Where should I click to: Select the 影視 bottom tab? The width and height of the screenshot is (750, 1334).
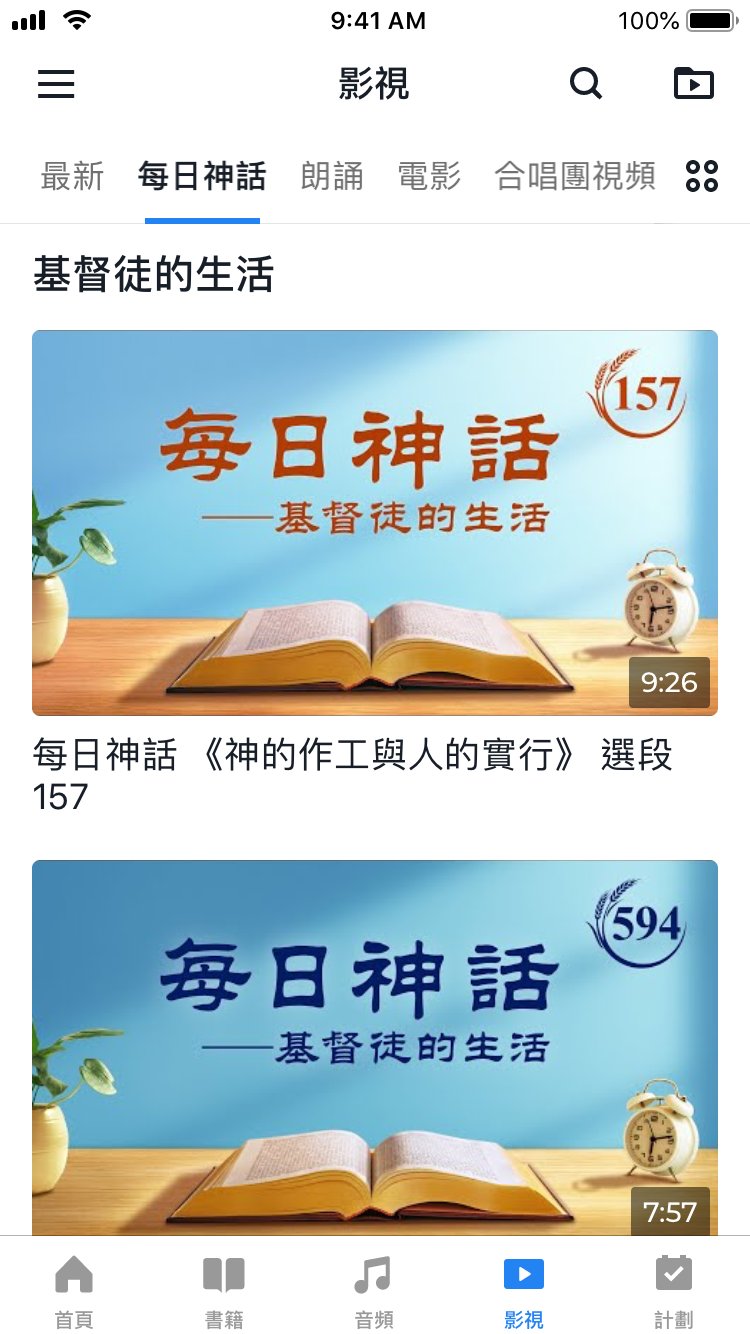[524, 1290]
